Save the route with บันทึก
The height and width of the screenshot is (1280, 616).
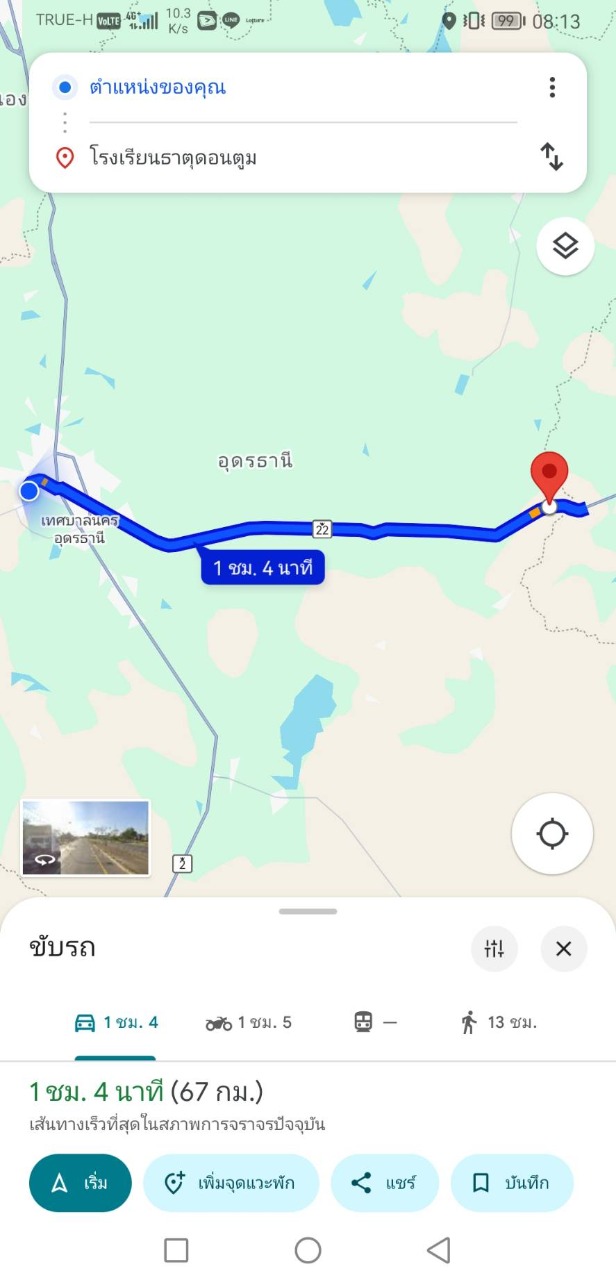click(511, 1183)
